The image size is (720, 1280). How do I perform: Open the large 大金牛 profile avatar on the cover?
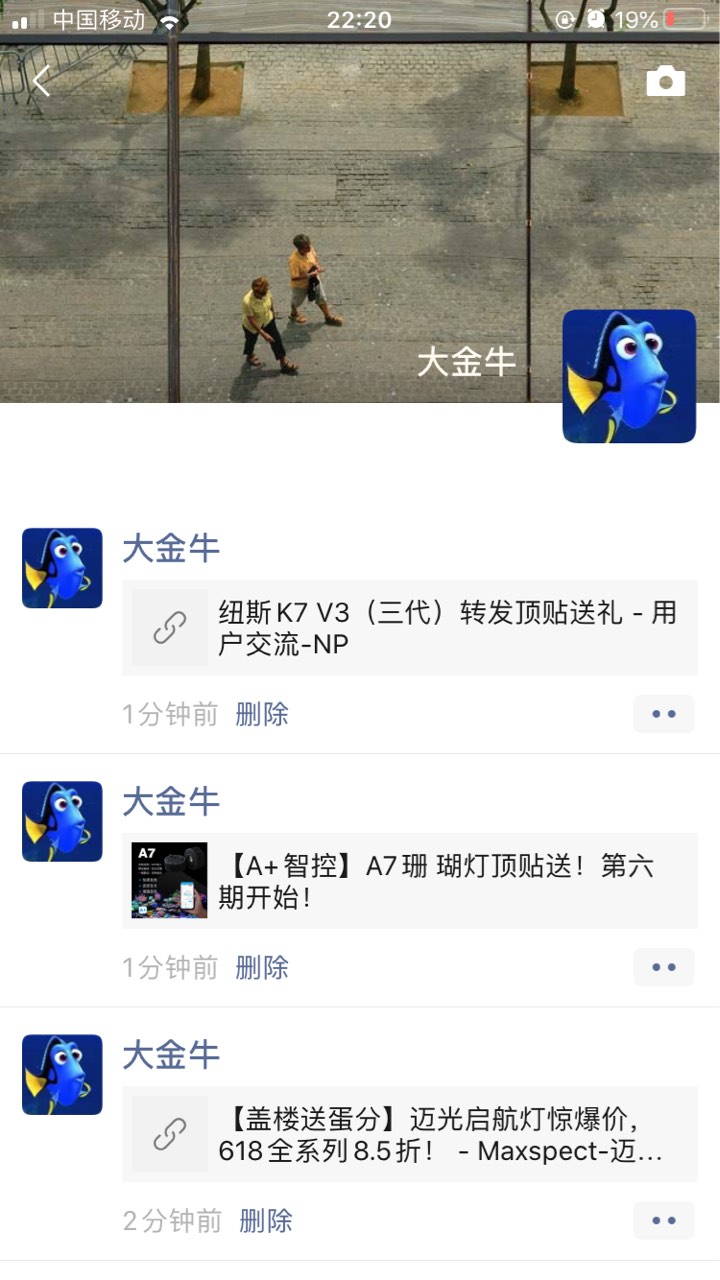[628, 376]
